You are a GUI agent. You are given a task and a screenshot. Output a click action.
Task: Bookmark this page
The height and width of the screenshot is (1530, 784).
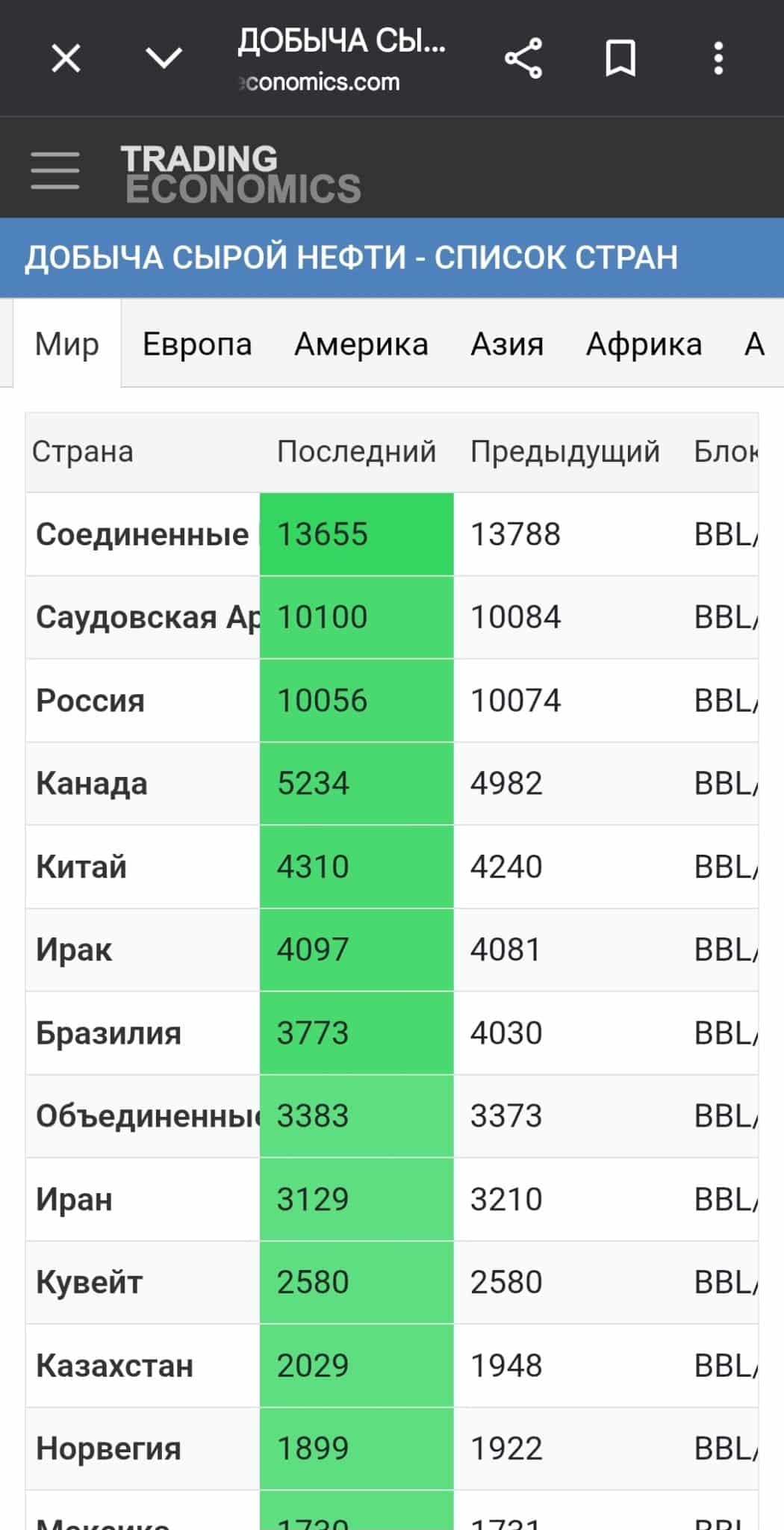(620, 58)
